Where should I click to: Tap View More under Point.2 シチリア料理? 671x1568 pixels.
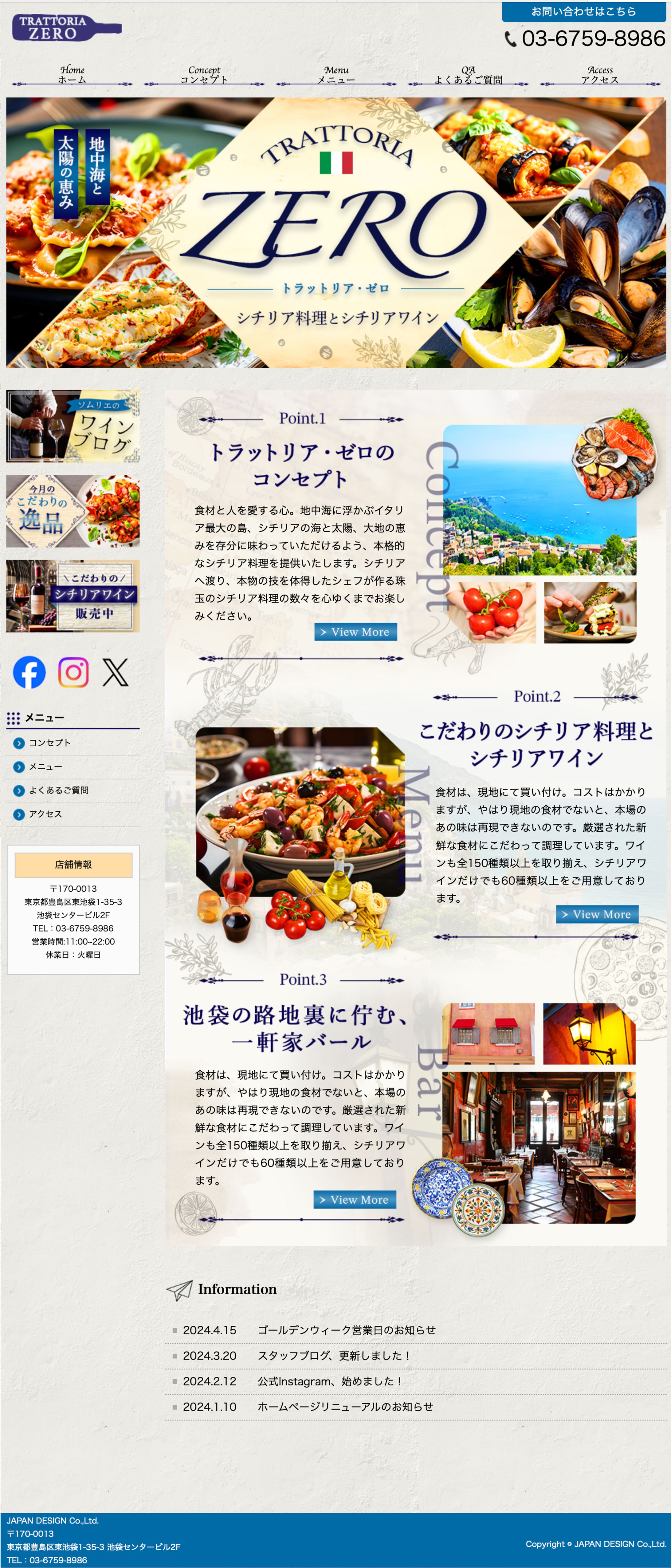pyautogui.click(x=597, y=914)
